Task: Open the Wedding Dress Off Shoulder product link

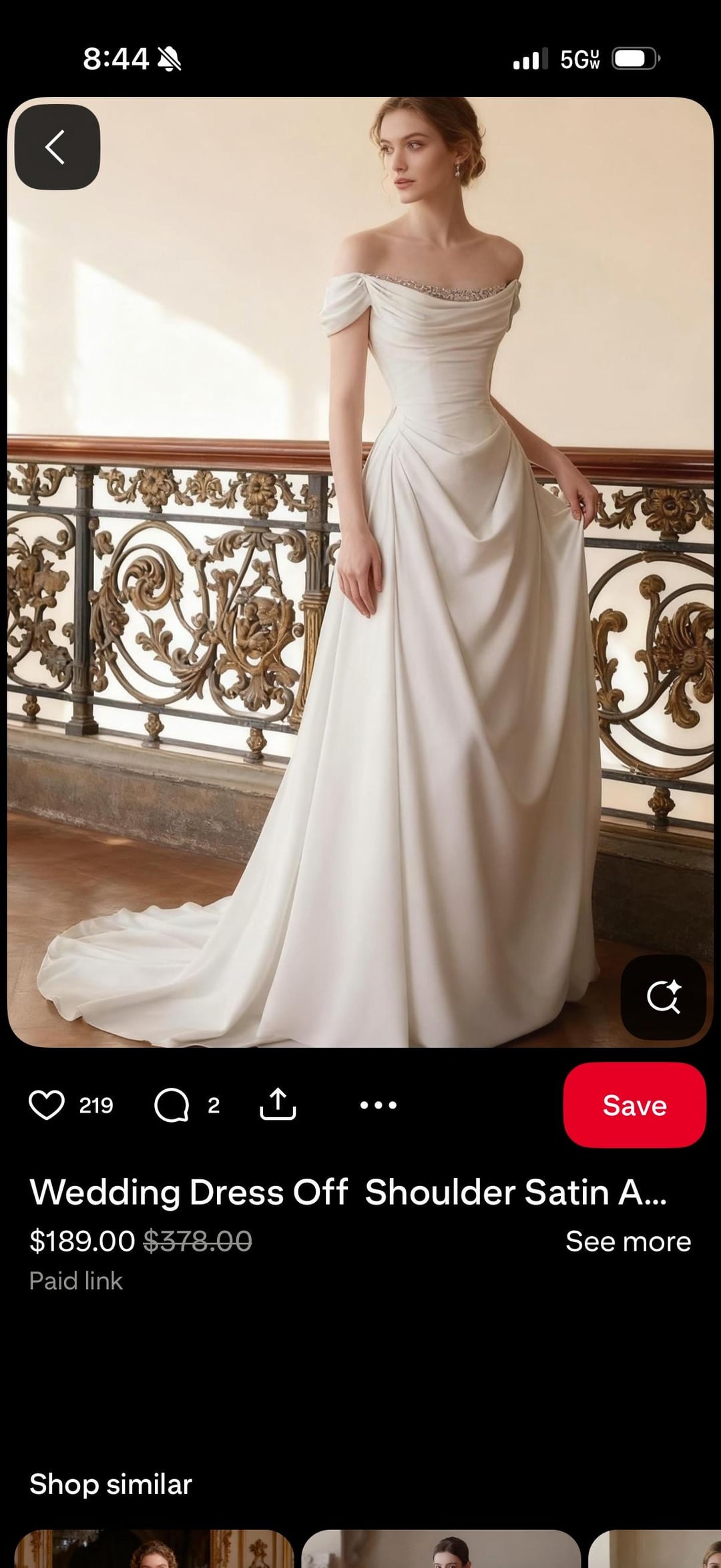Action: 347,1192
